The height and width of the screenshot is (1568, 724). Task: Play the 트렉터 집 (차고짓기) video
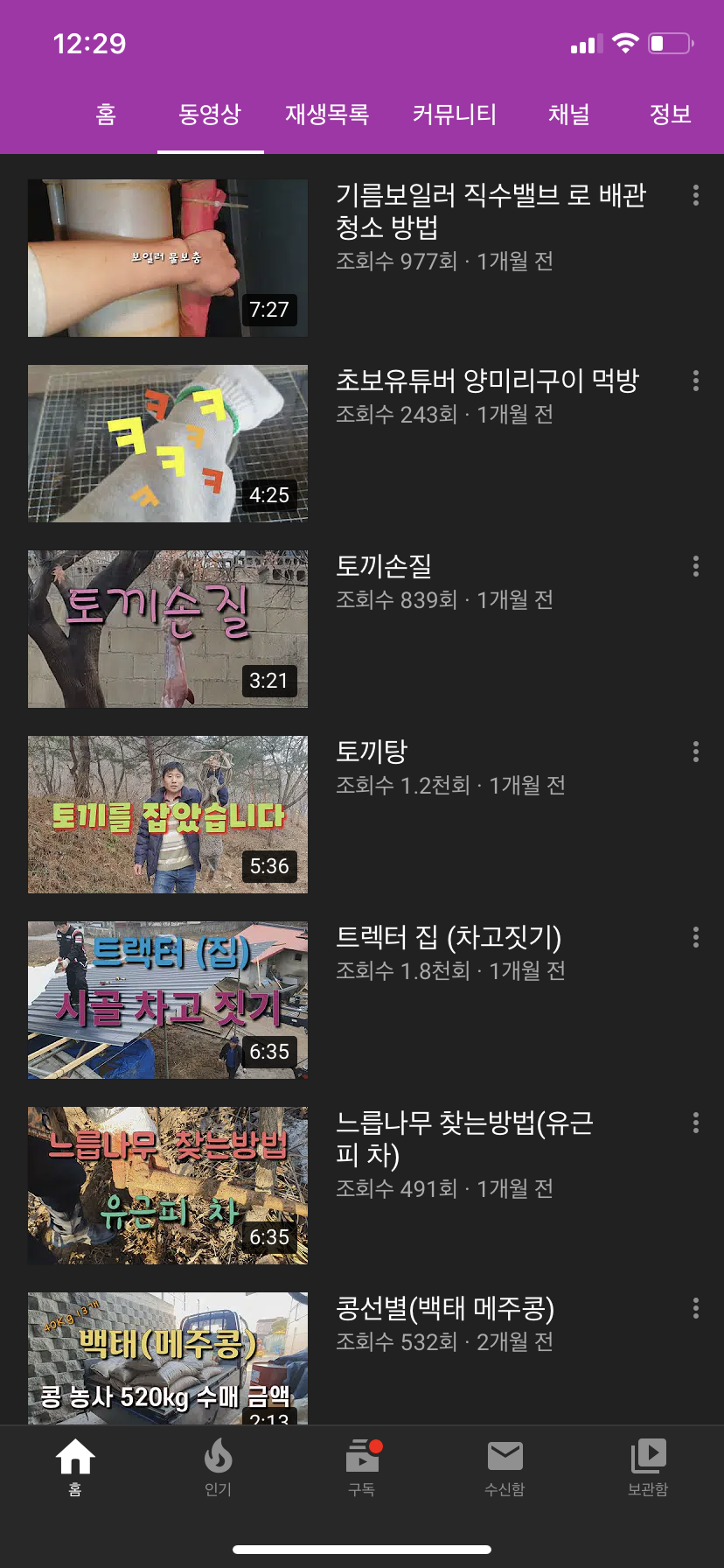click(168, 1000)
